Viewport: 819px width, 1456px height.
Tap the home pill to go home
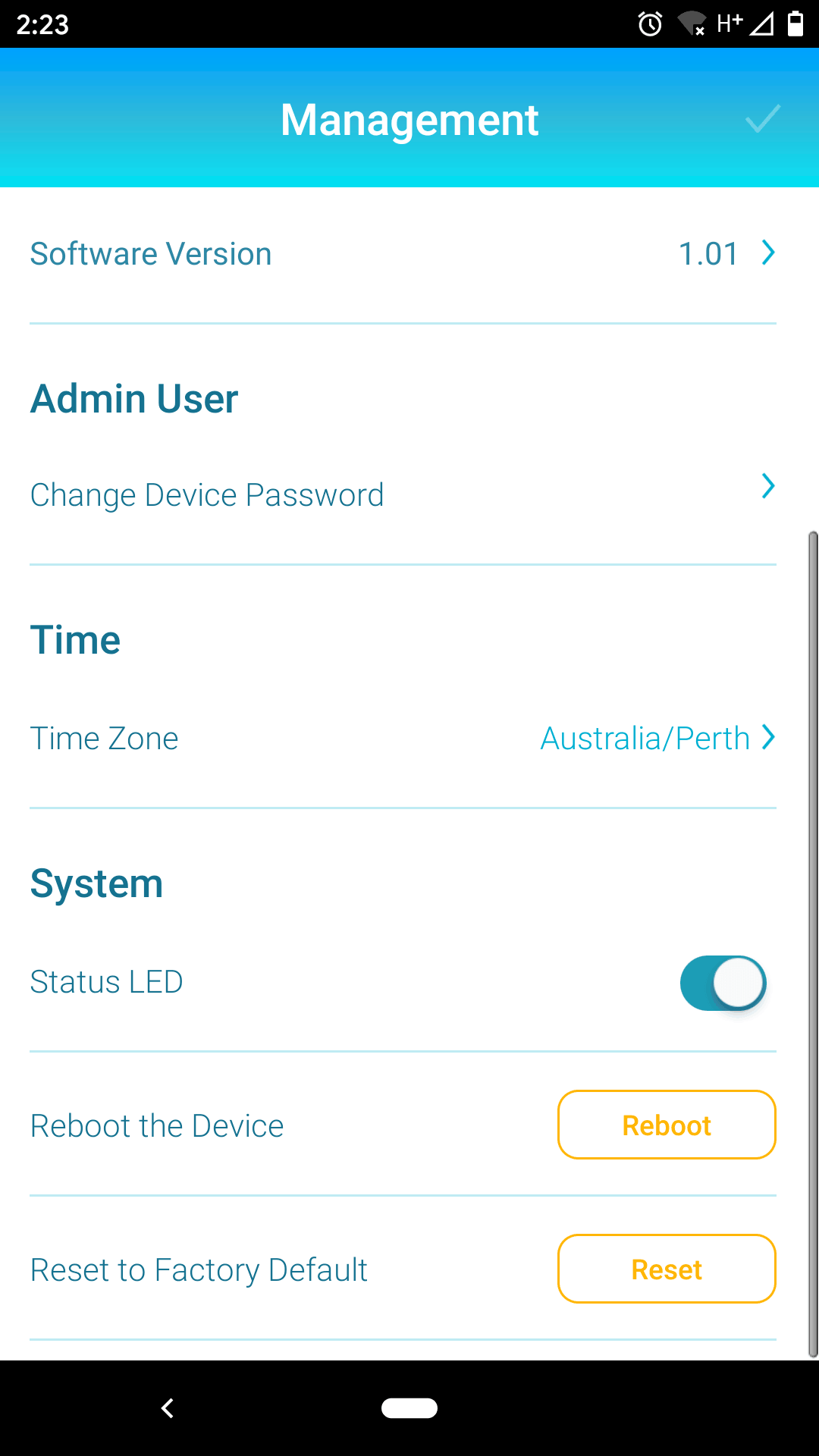(x=409, y=1408)
